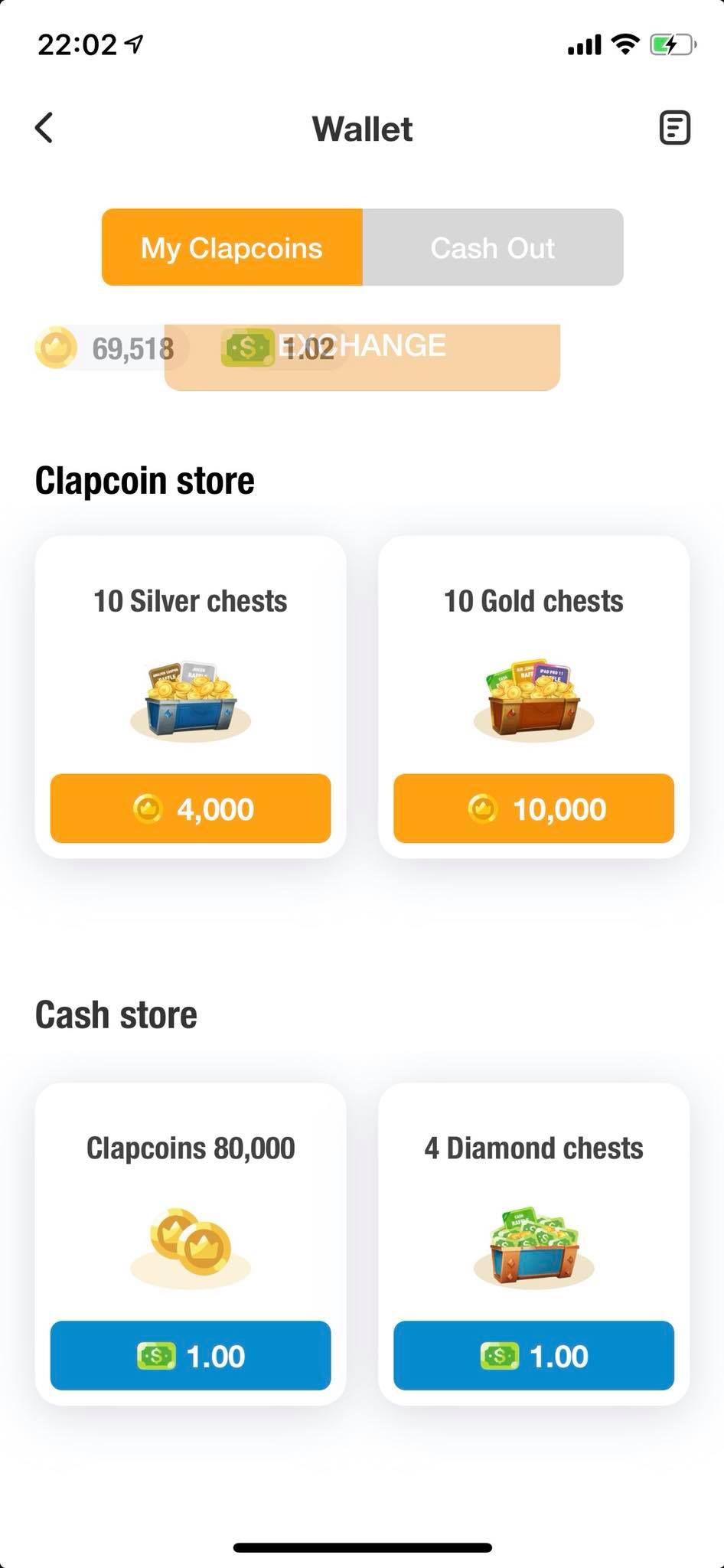The image size is (724, 1568).
Task: Switch to the Cash Out tab
Action: tap(493, 247)
